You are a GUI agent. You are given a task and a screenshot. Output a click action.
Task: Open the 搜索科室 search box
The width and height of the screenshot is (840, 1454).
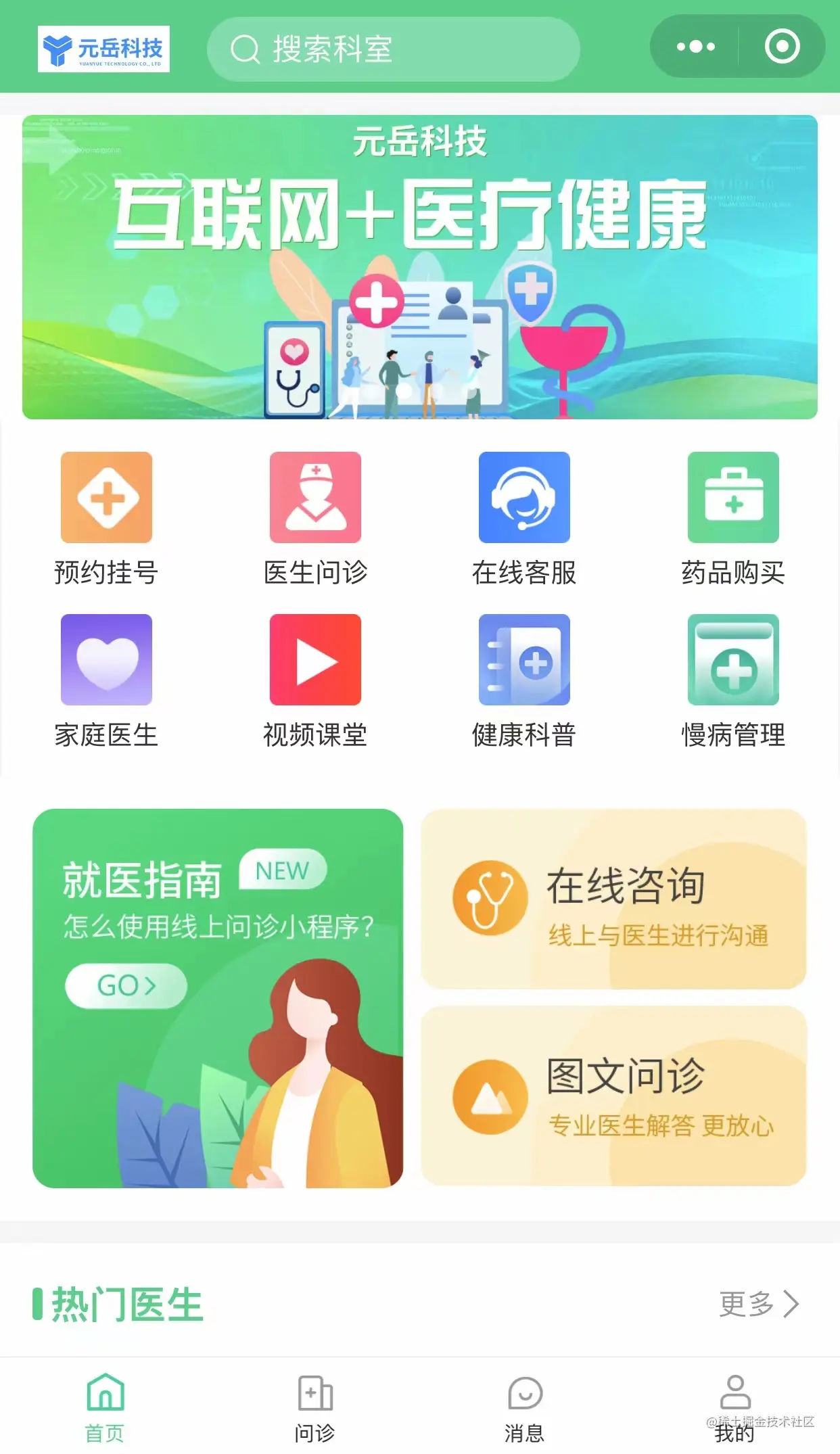[392, 49]
